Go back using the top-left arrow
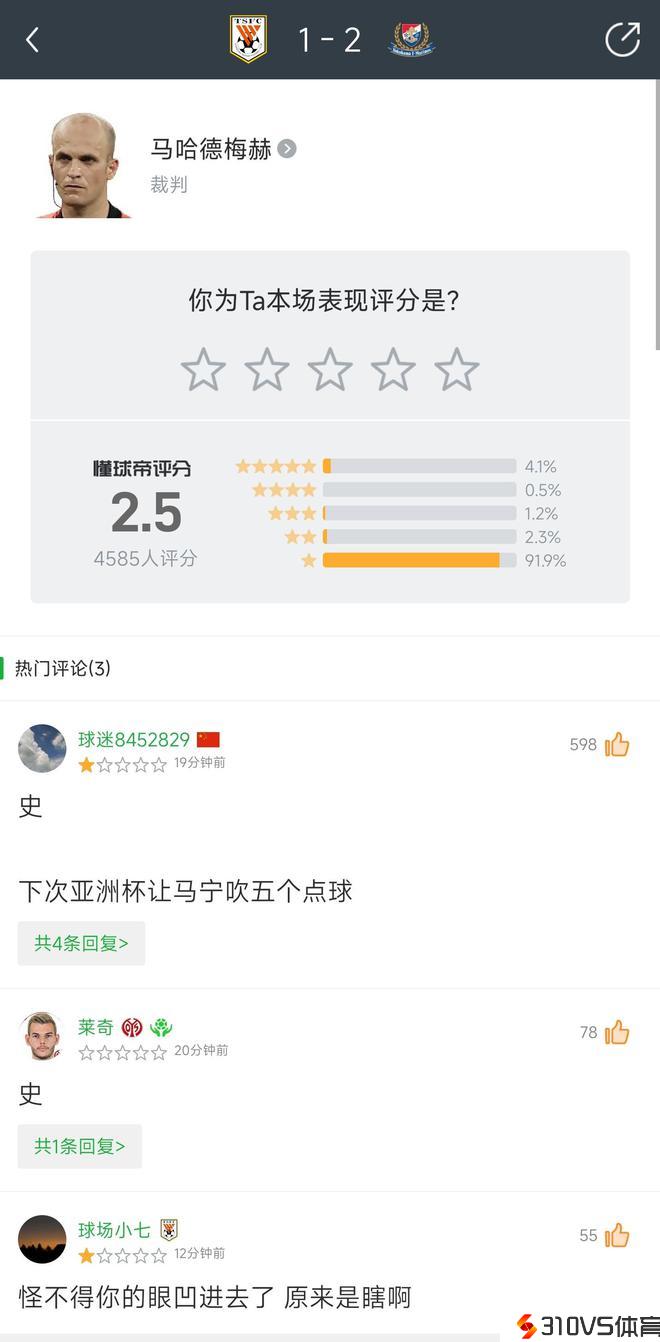Viewport: 660px width, 1342px height. pyautogui.click(x=32, y=40)
